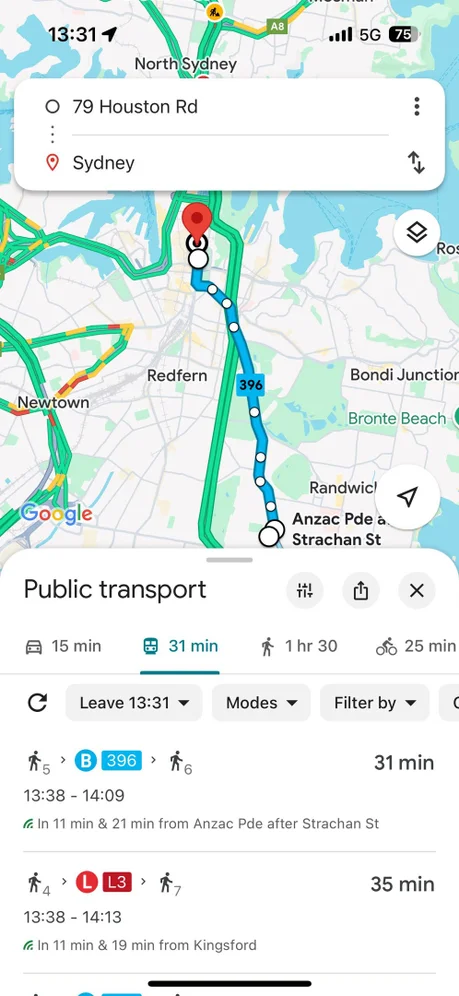The image size is (459, 996).
Task: Switch to the cycling 25 min tab
Action: (416, 647)
